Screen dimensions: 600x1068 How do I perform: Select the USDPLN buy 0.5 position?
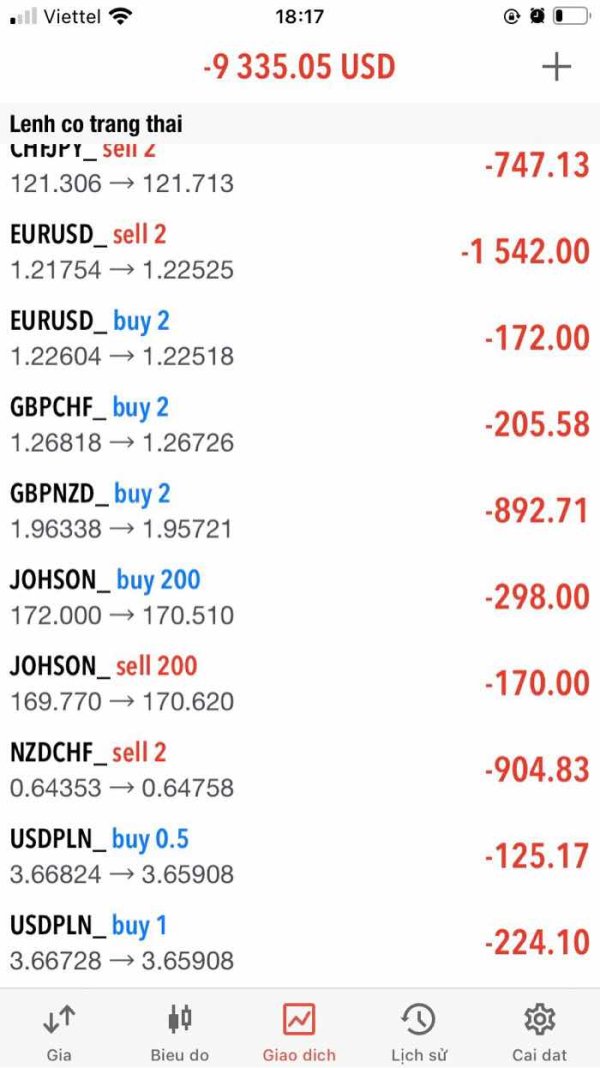pyautogui.click(x=300, y=856)
